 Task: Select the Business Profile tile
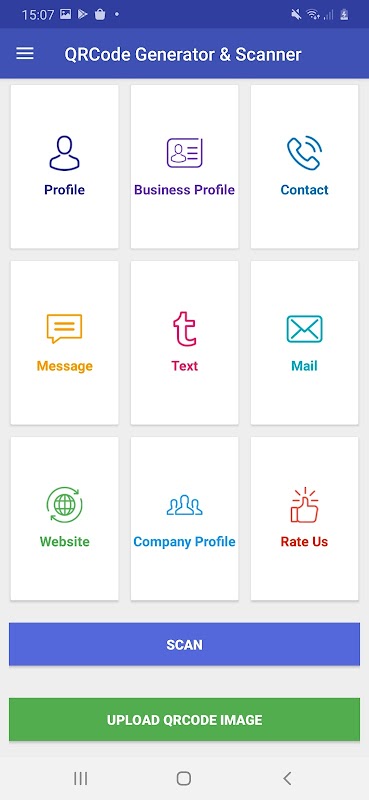tap(184, 166)
